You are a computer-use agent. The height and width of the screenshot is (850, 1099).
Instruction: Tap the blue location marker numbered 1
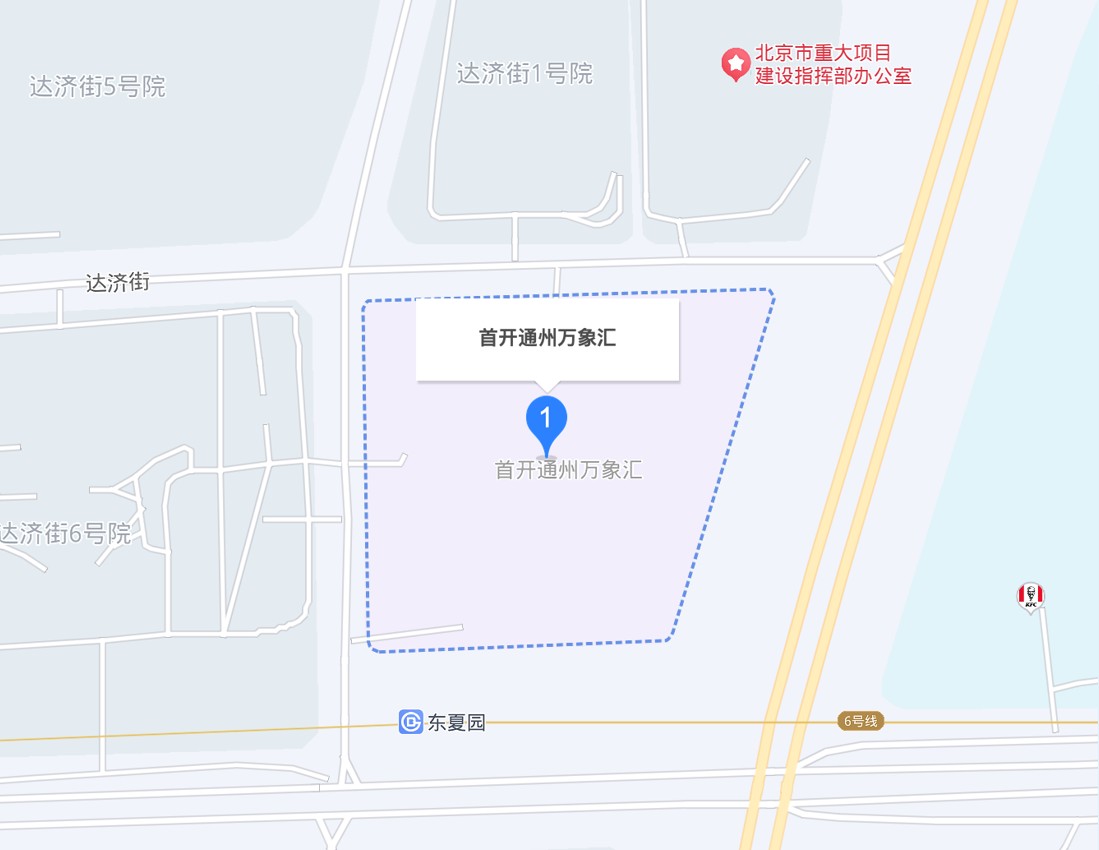pos(546,420)
